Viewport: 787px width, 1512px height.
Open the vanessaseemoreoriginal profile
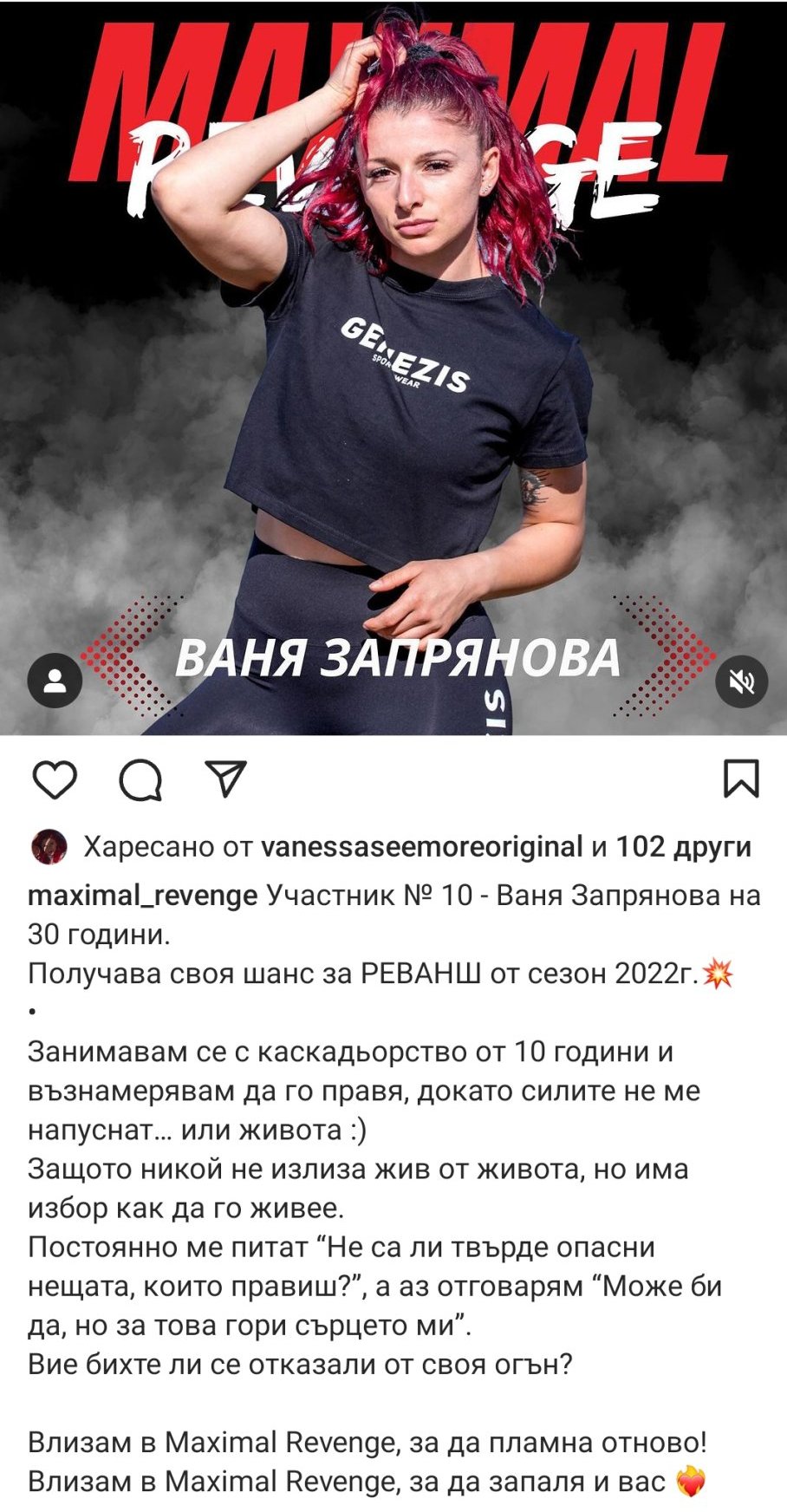tap(421, 846)
